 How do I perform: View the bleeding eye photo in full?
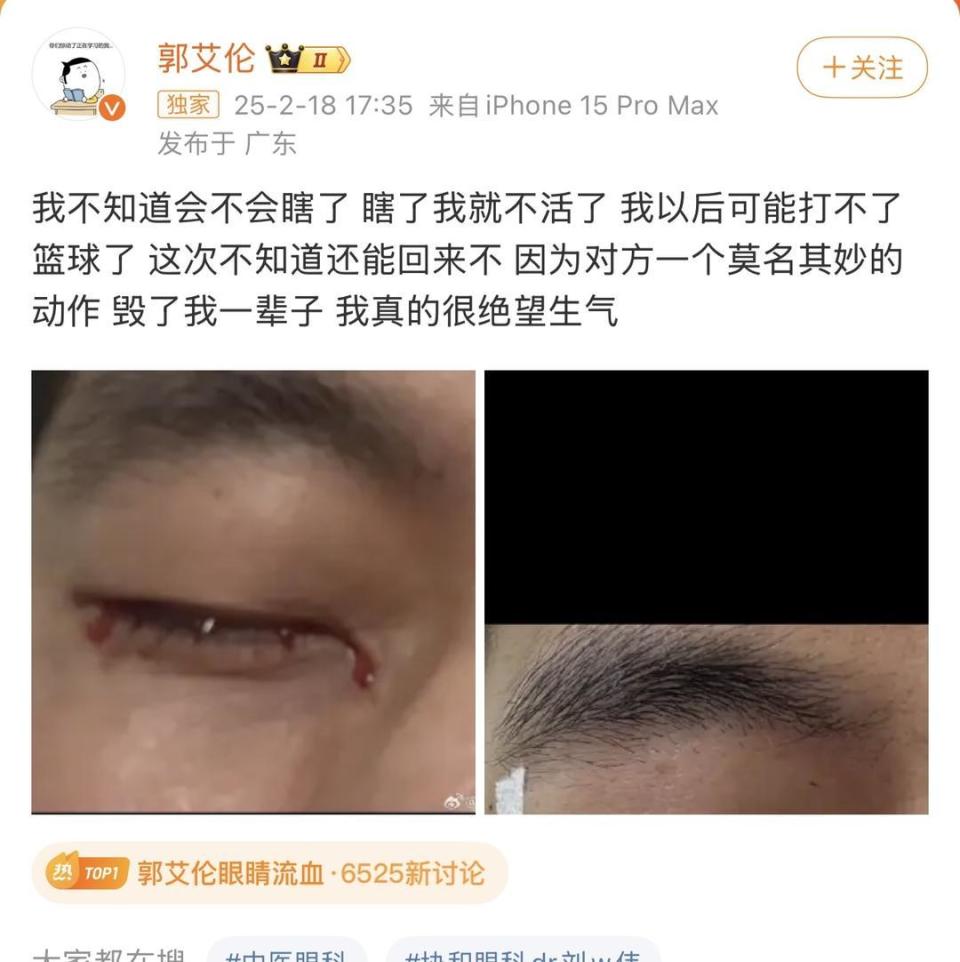(x=253, y=591)
